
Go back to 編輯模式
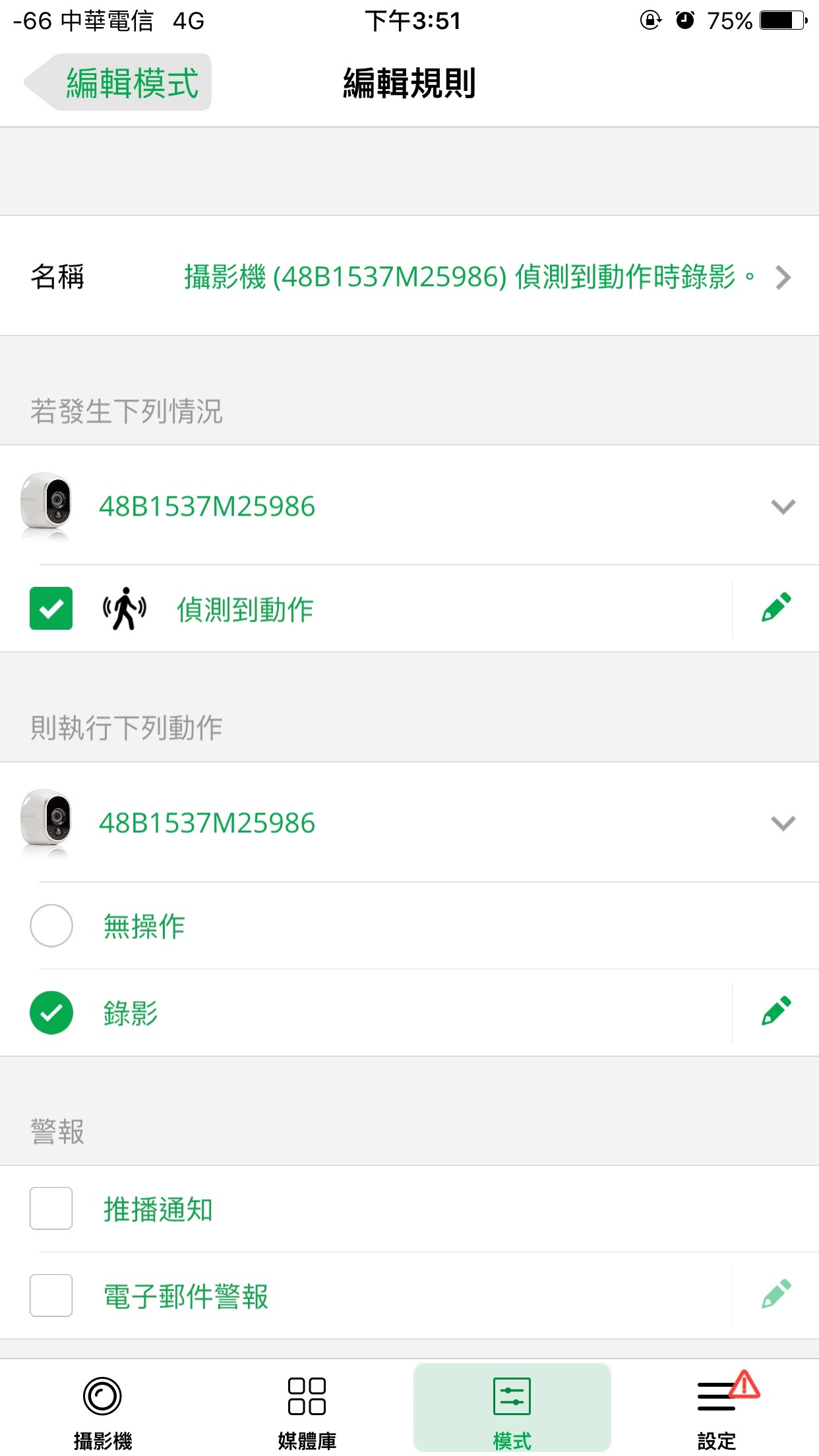(119, 82)
